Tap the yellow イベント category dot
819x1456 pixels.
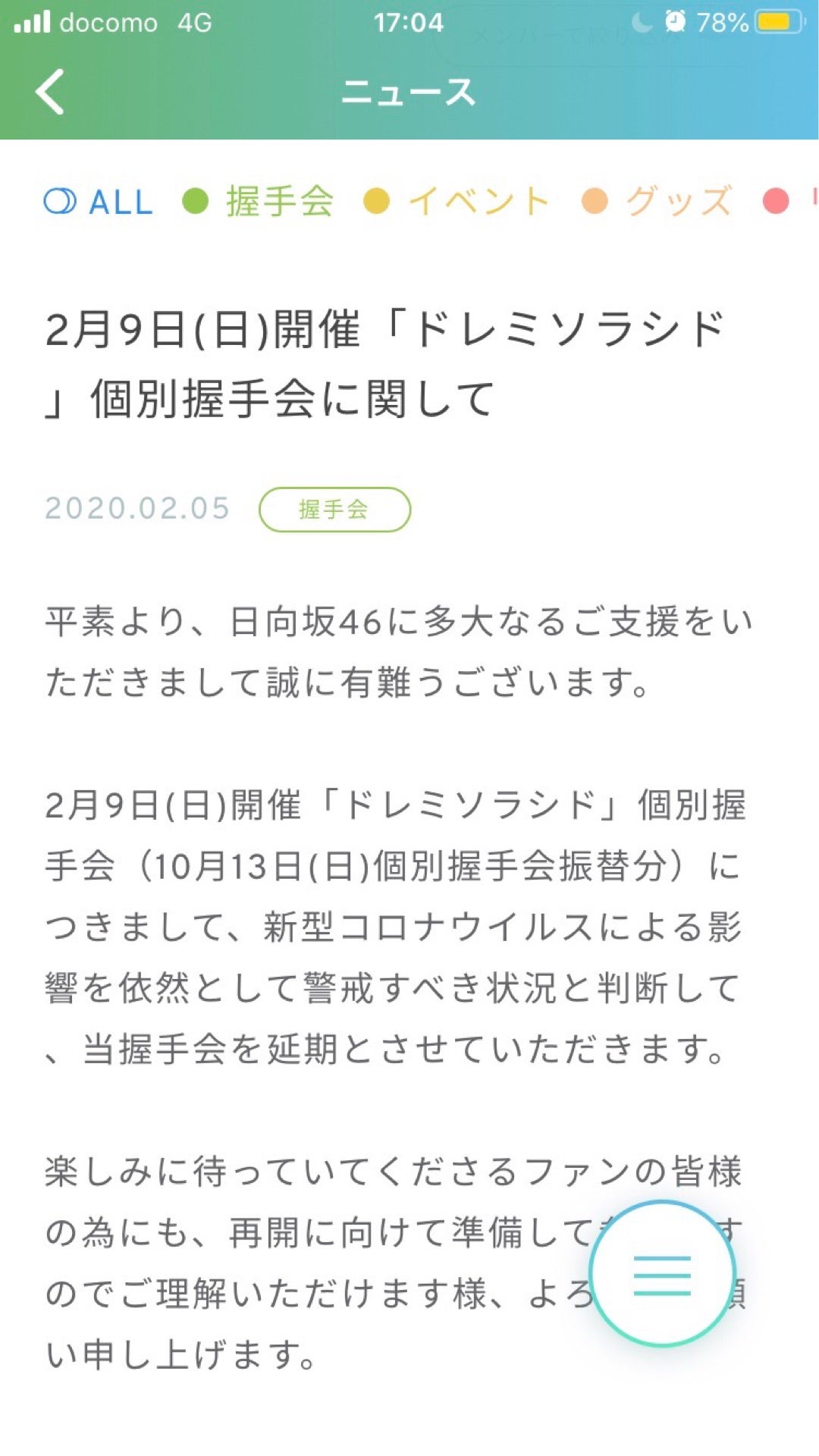pos(377,201)
